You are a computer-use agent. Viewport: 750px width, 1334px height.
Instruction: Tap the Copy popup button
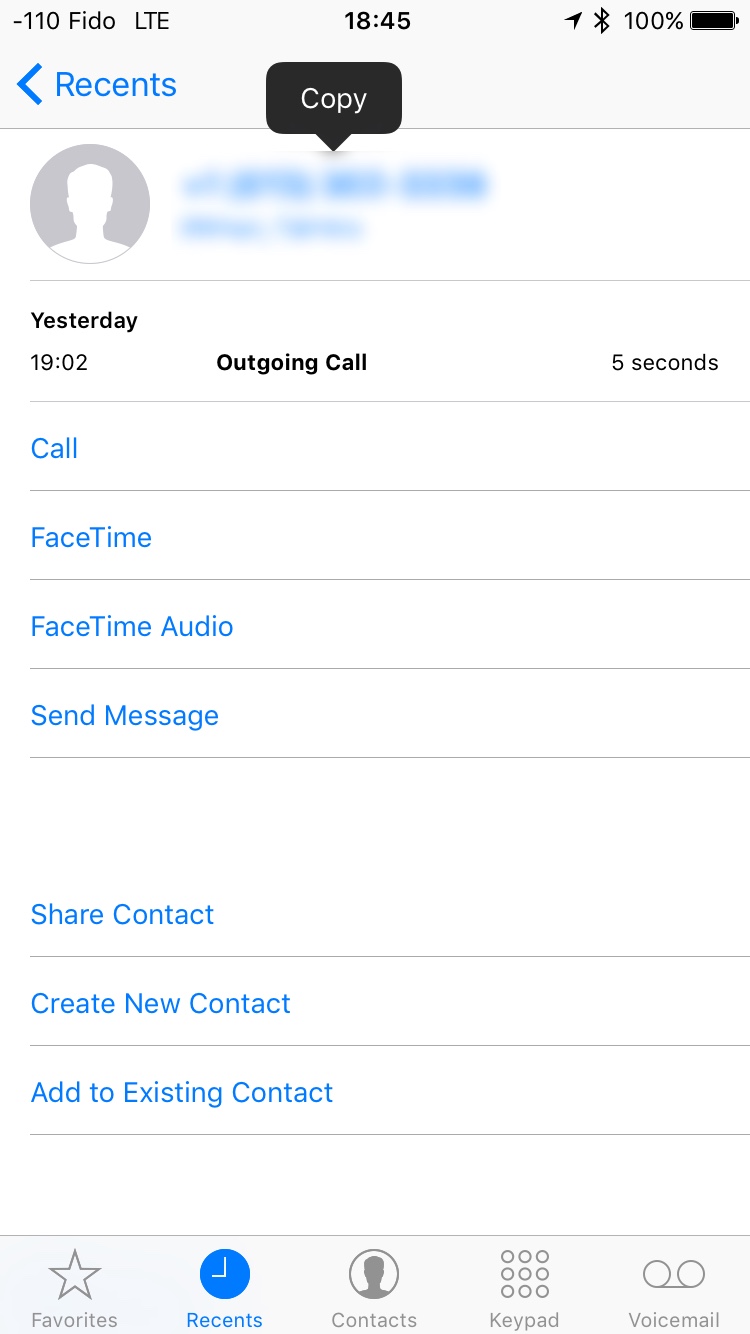click(x=333, y=98)
